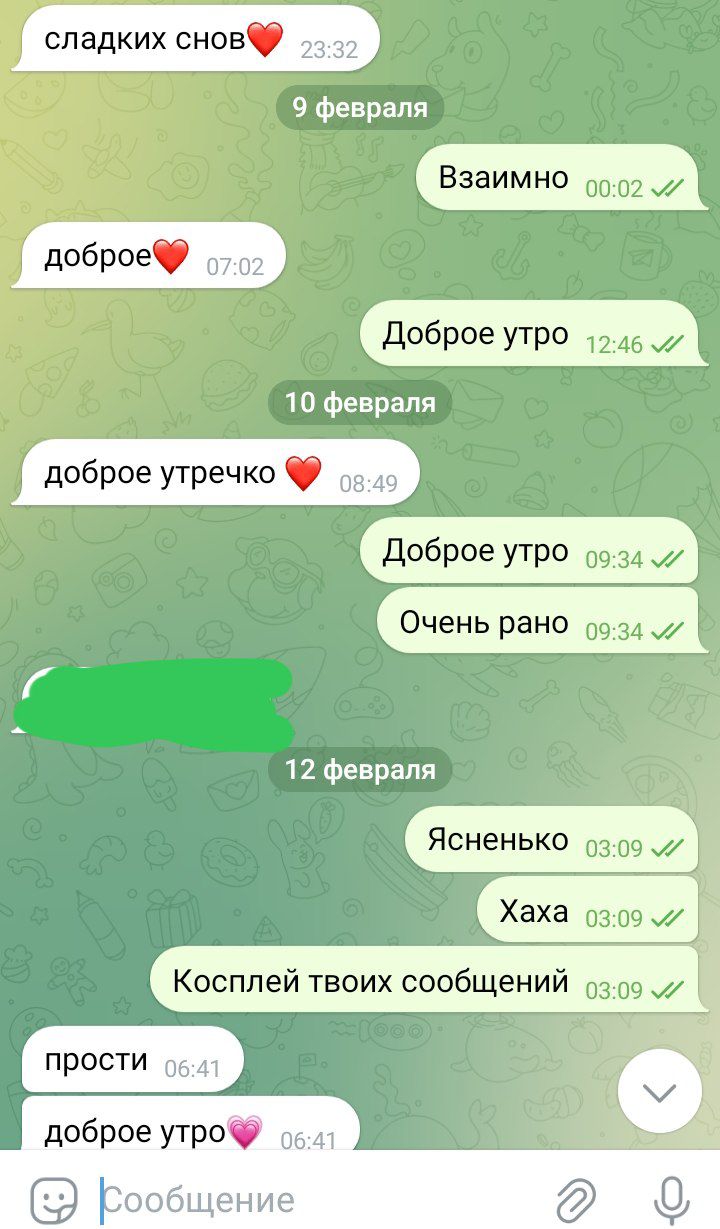Attach a file with the paperclip icon
Image resolution: width=720 pixels, height=1229 pixels.
click(x=576, y=1199)
